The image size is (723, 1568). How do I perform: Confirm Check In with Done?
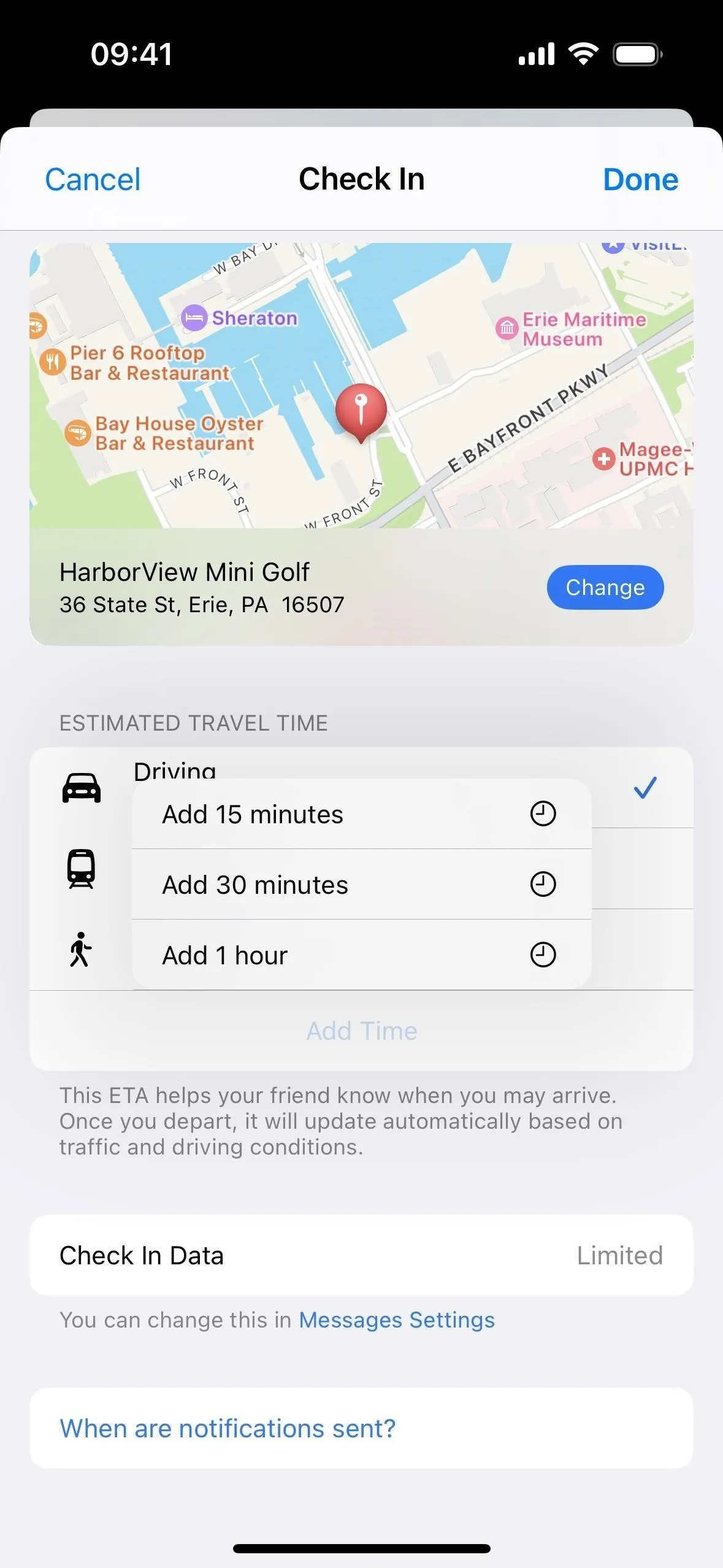pyautogui.click(x=640, y=180)
